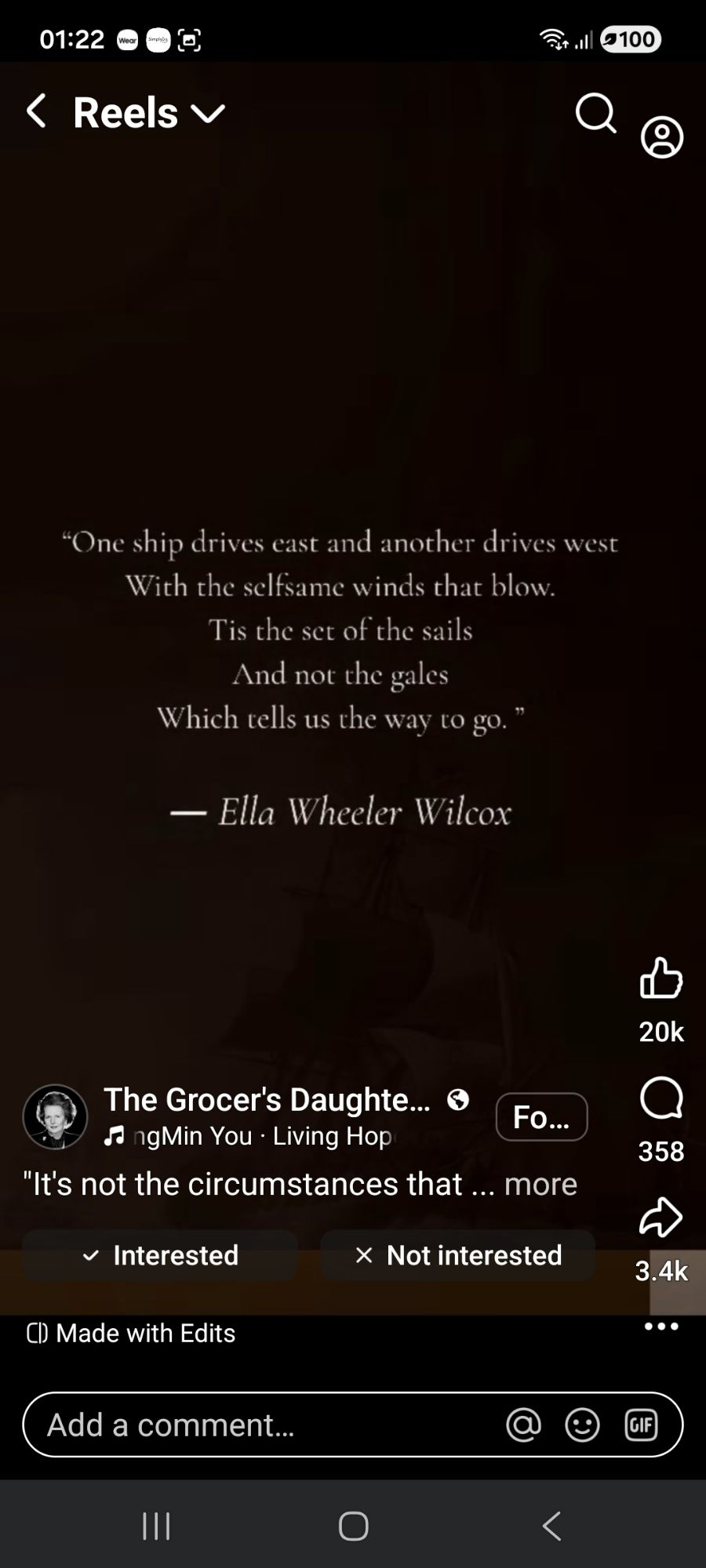Open the profile icon in the top bar
Image resolution: width=706 pixels, height=1568 pixels.
(662, 138)
